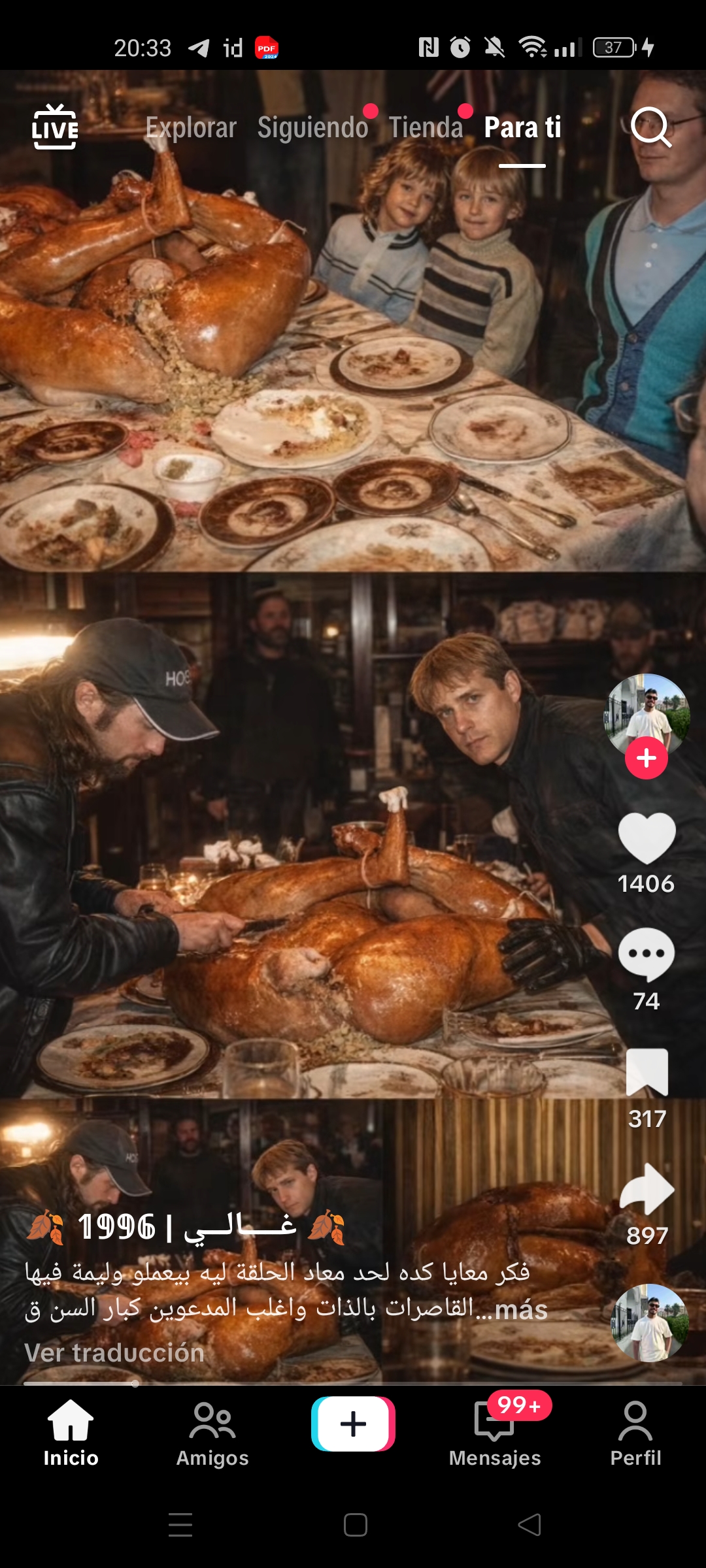Share this video via the arrow

coord(647,1189)
